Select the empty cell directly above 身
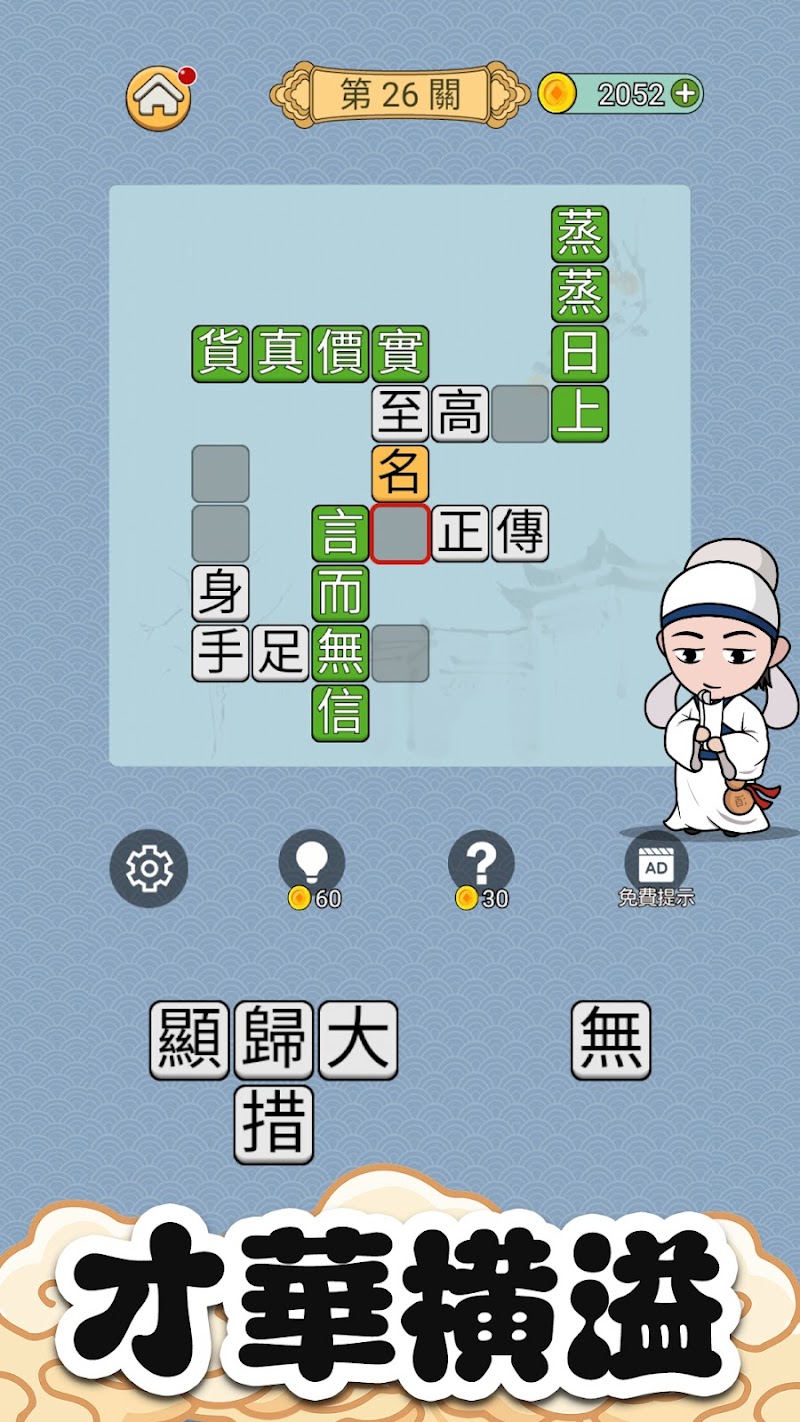This screenshot has width=800, height=1422. (x=220, y=534)
